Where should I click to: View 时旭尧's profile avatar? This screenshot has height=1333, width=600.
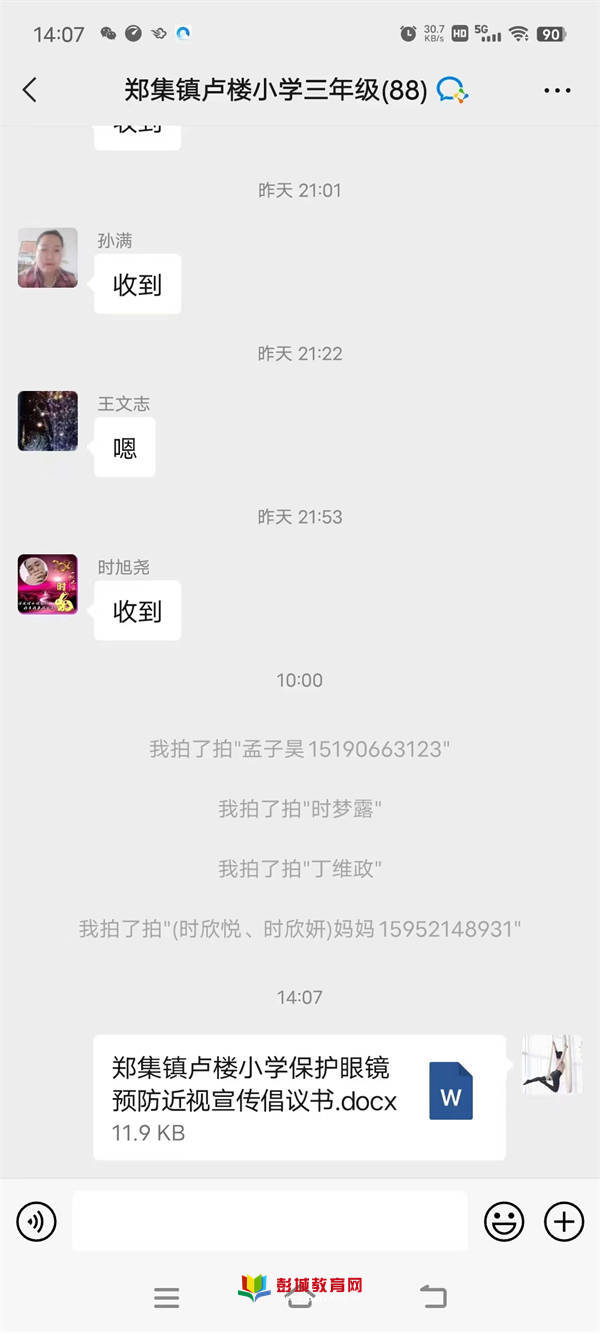[x=47, y=584]
